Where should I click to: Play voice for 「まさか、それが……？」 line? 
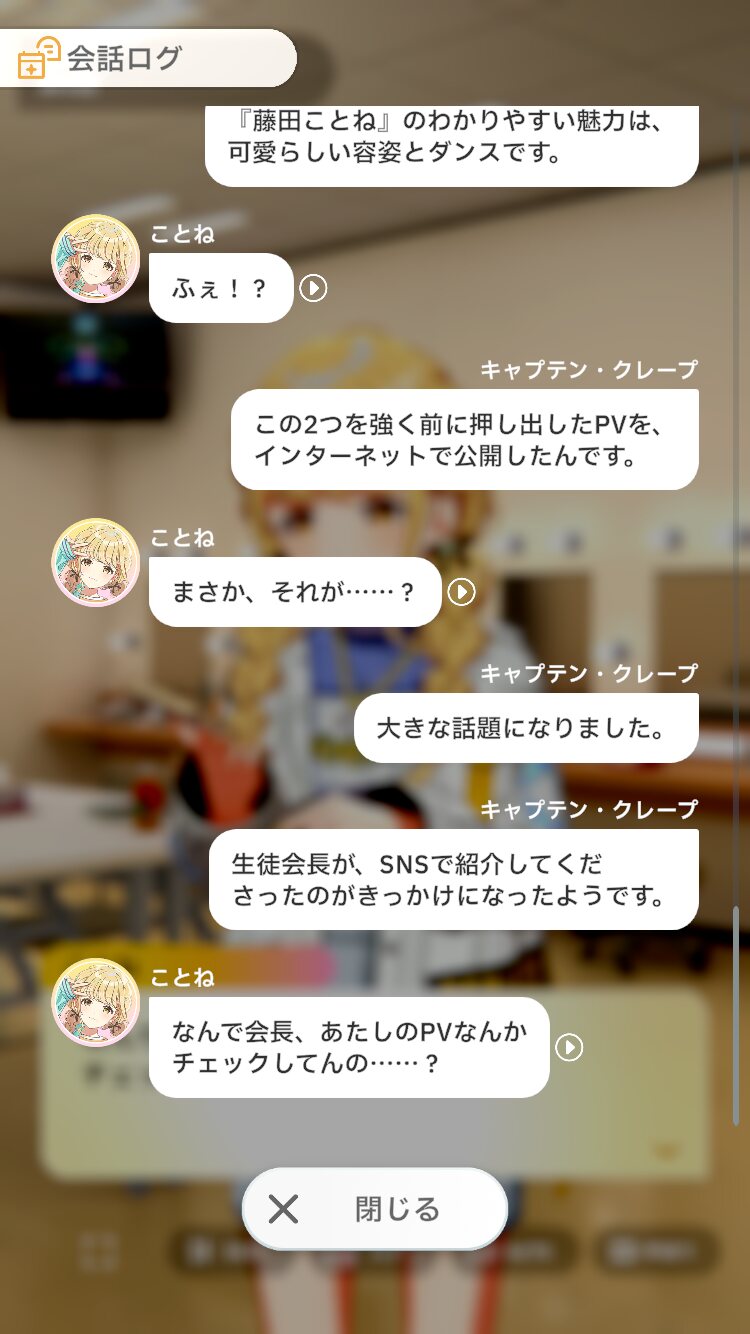[461, 592]
